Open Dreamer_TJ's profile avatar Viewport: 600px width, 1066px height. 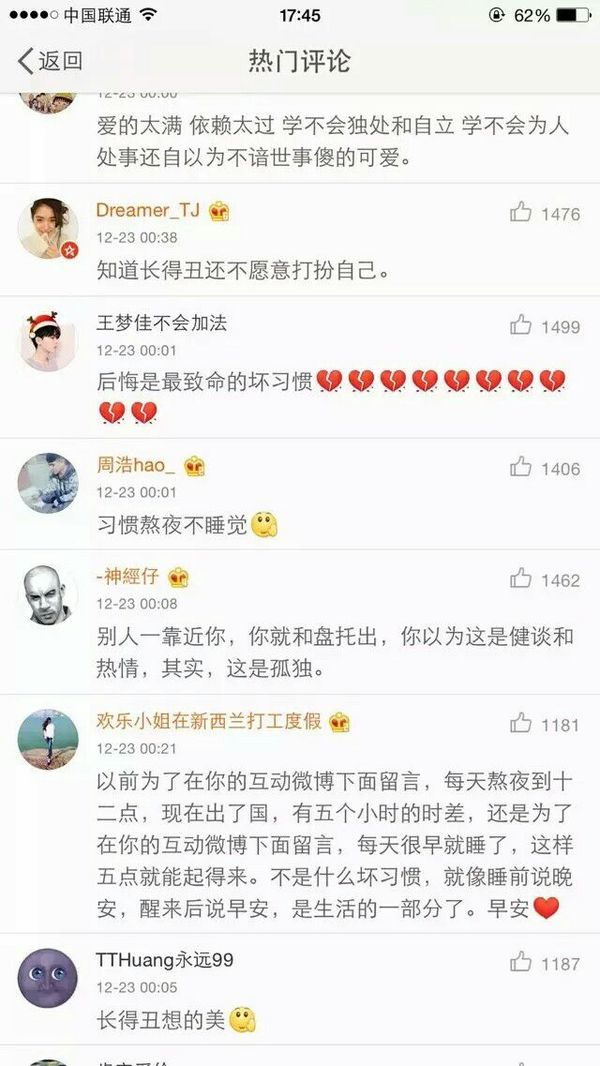48,228
